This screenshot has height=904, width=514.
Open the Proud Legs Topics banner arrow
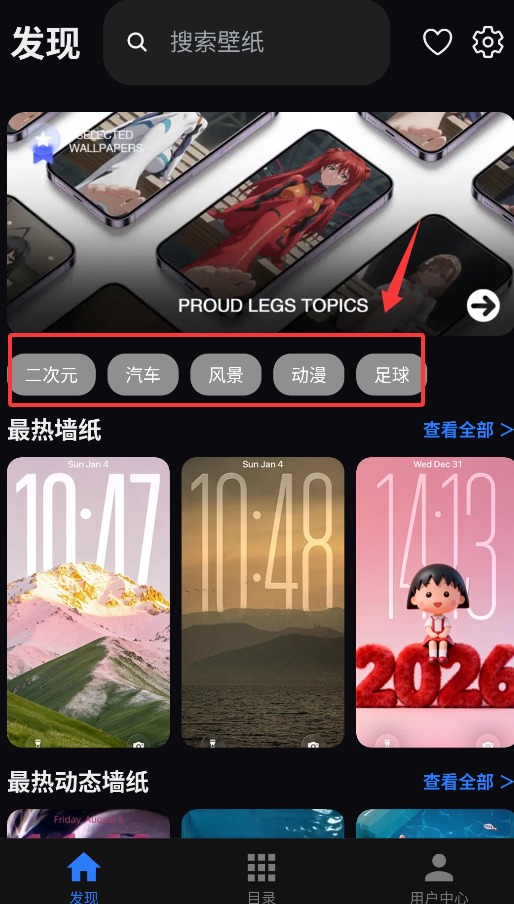click(483, 306)
